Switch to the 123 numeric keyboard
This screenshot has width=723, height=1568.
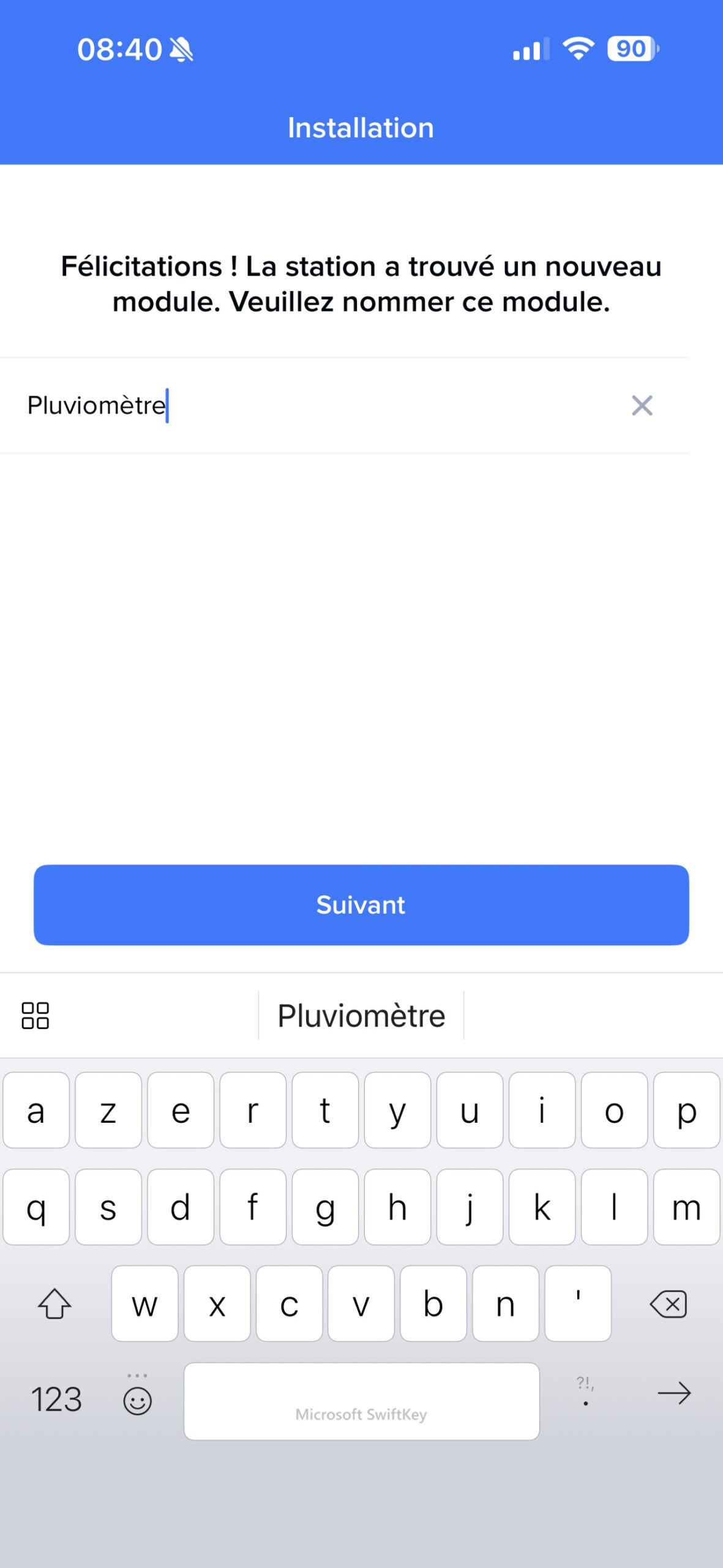coord(56,1400)
